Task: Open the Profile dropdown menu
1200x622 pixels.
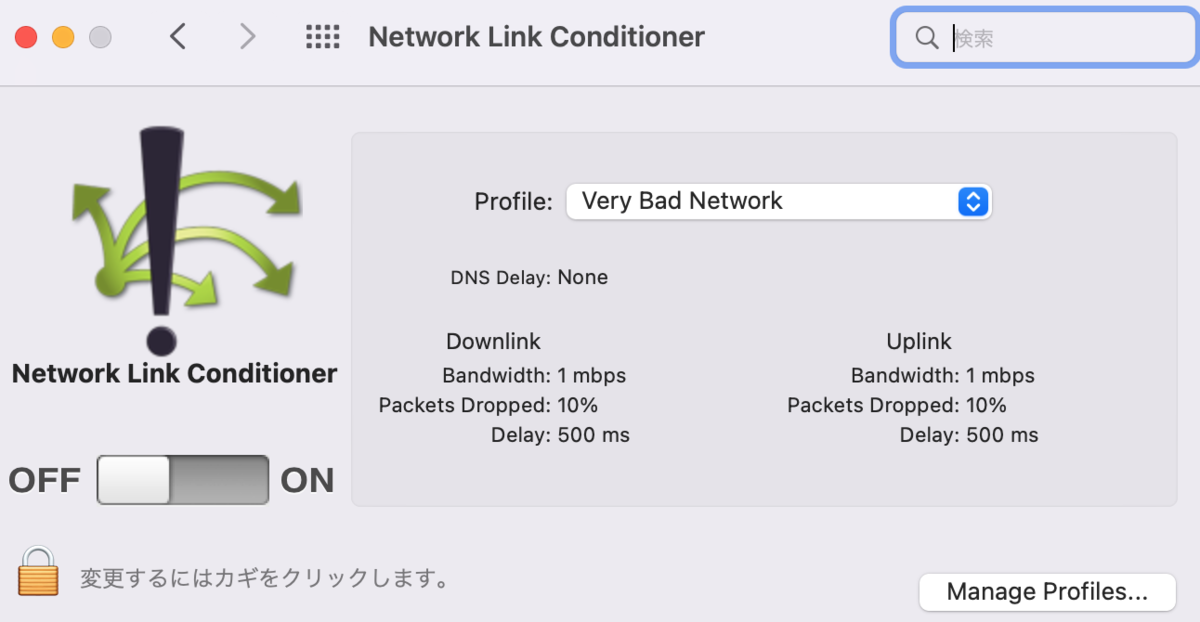Action: pyautogui.click(x=778, y=201)
